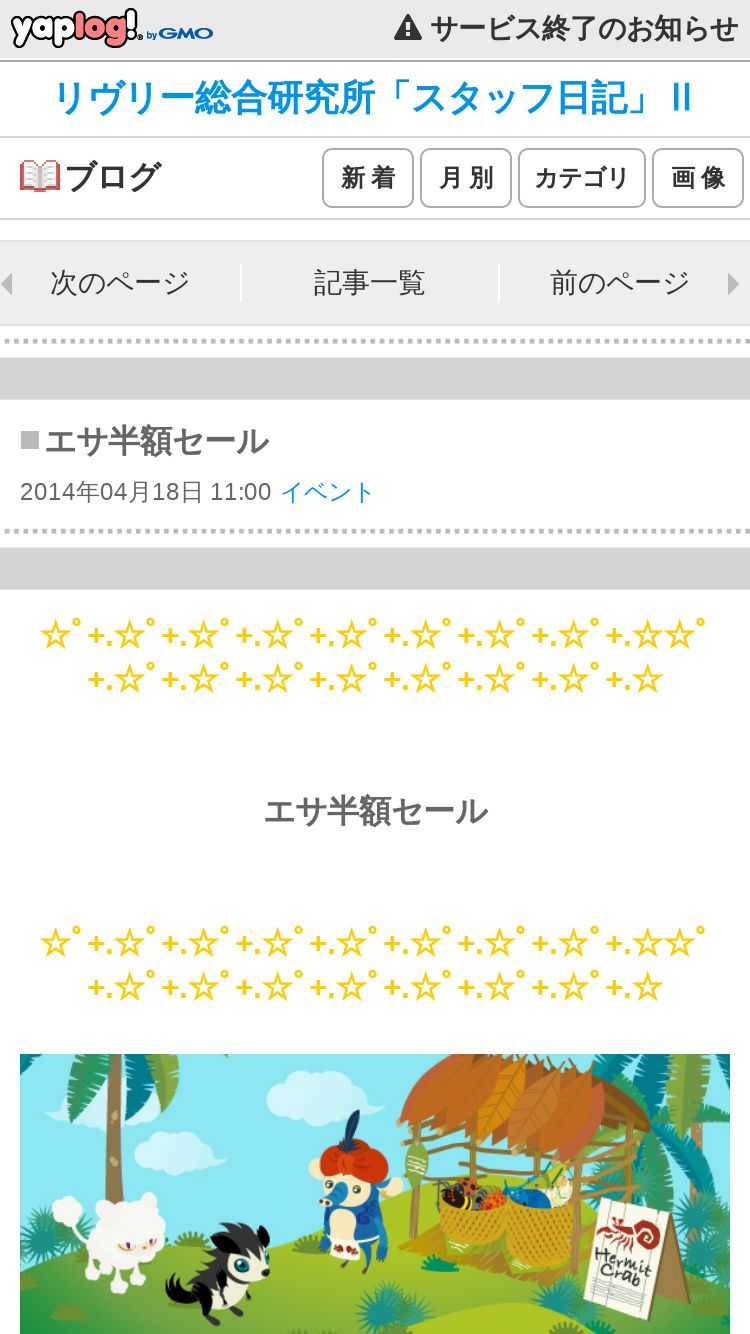This screenshot has height=1334, width=750.
Task: Open the Hermit Crab sale illustration
Action: [x=375, y=1194]
